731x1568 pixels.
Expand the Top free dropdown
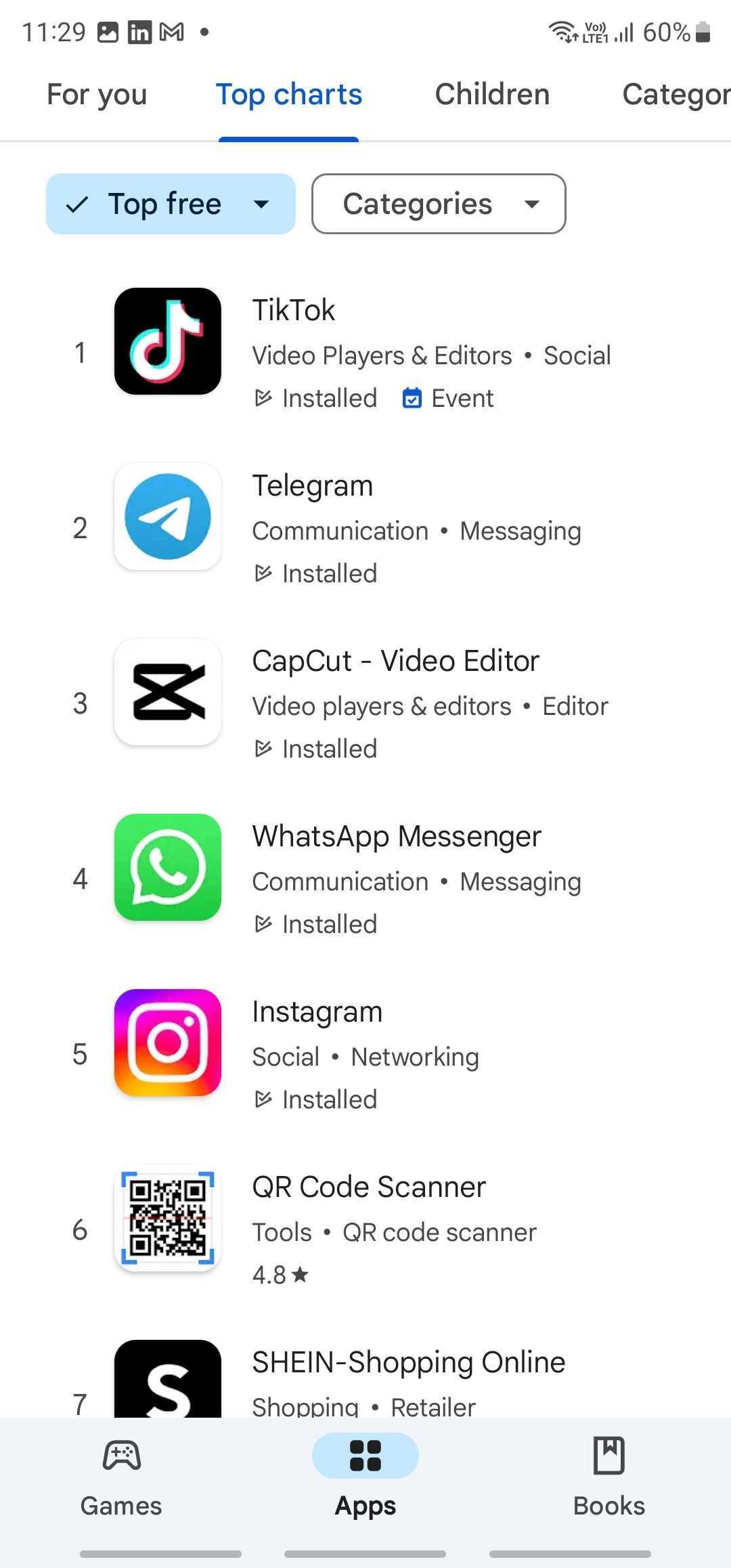(171, 204)
